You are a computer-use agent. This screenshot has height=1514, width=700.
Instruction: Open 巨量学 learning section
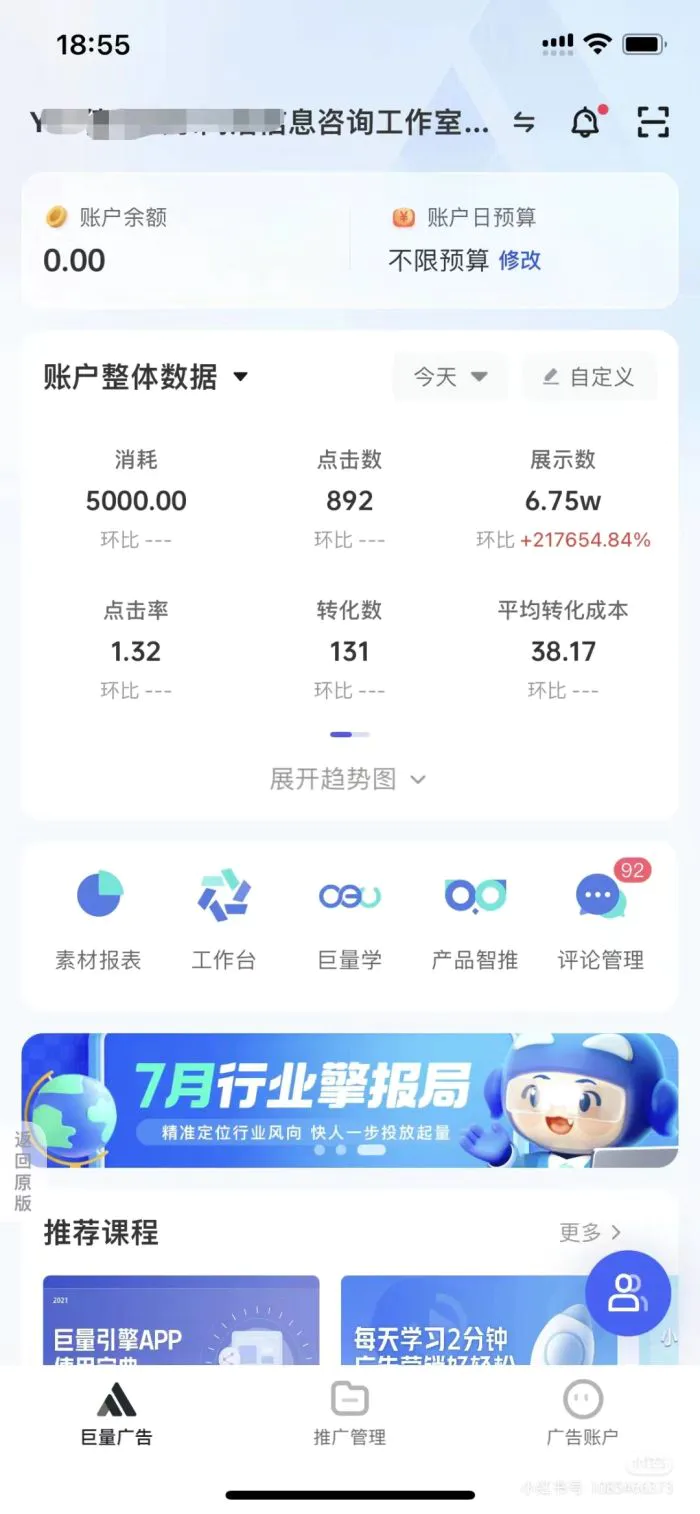tap(349, 920)
